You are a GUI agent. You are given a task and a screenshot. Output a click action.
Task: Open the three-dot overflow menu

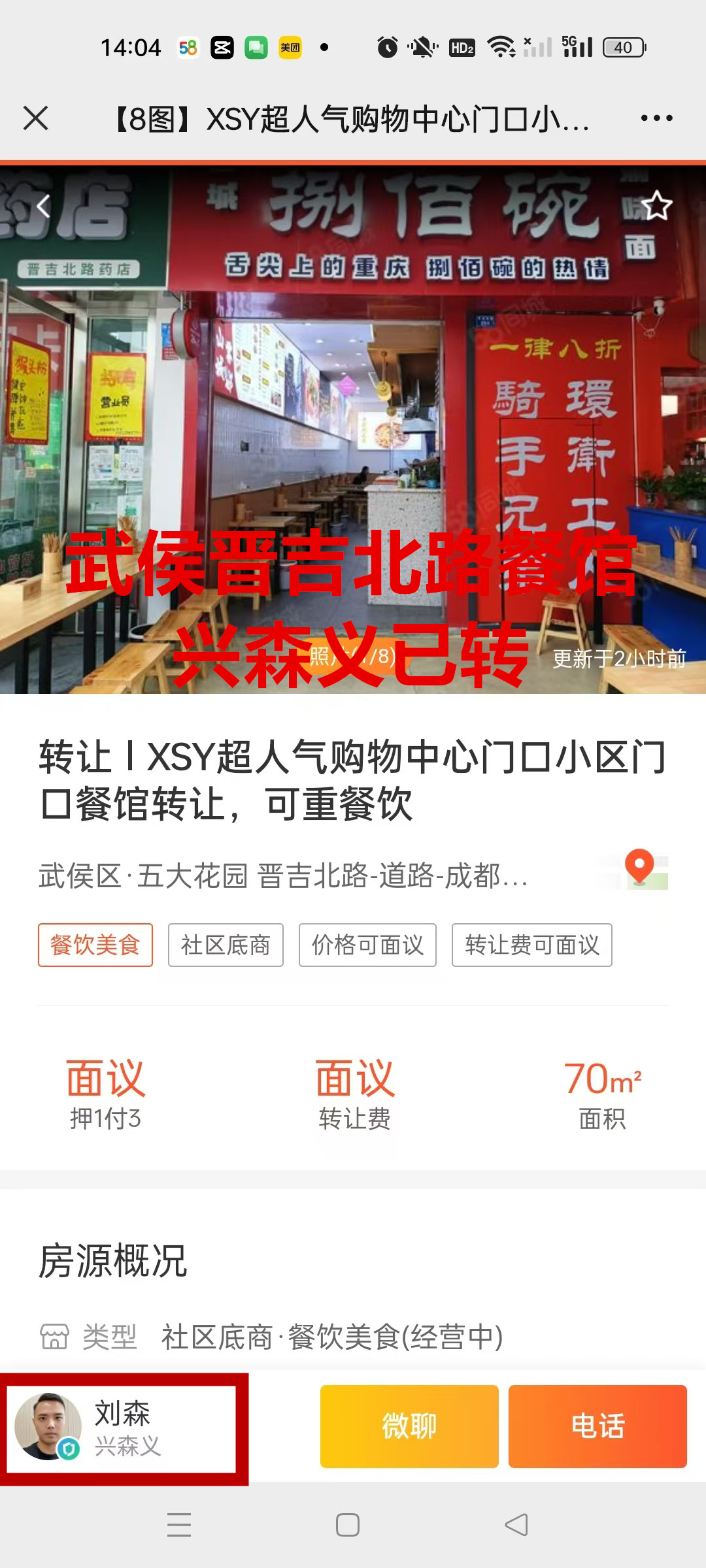pyautogui.click(x=656, y=118)
